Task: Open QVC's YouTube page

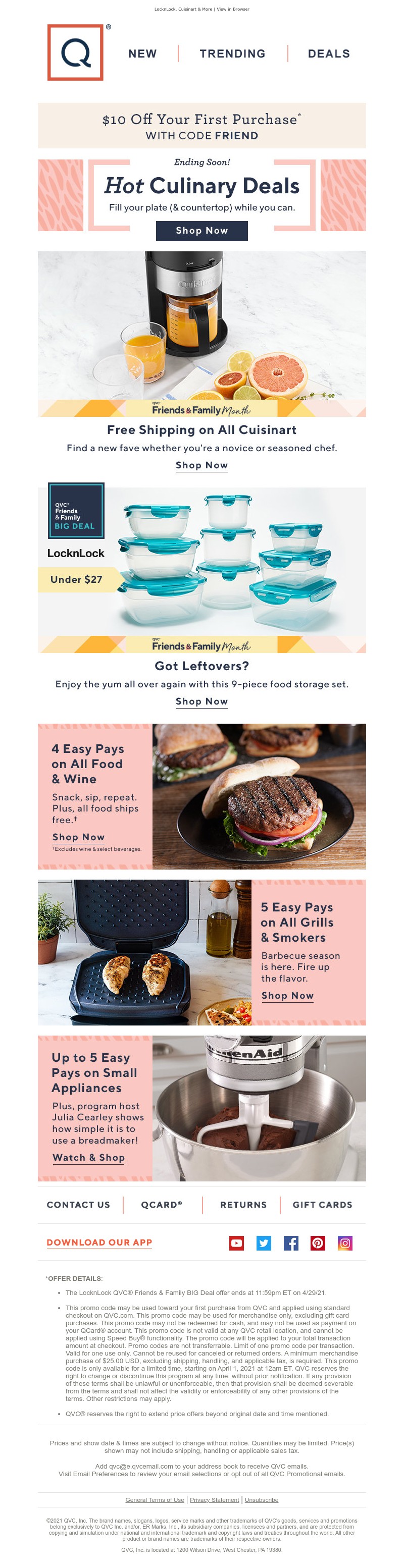Action: (236, 1243)
